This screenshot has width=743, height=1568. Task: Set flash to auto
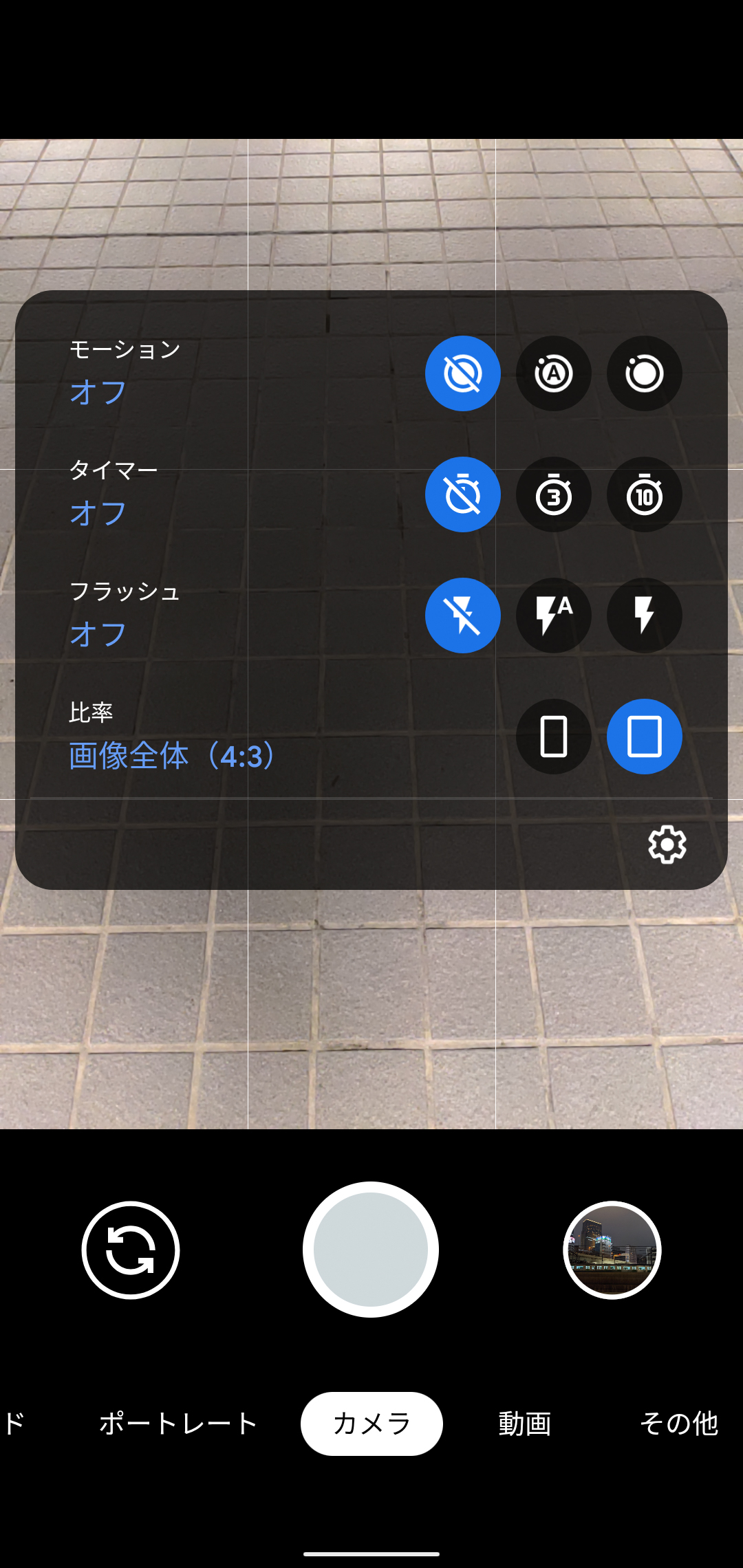[553, 616]
